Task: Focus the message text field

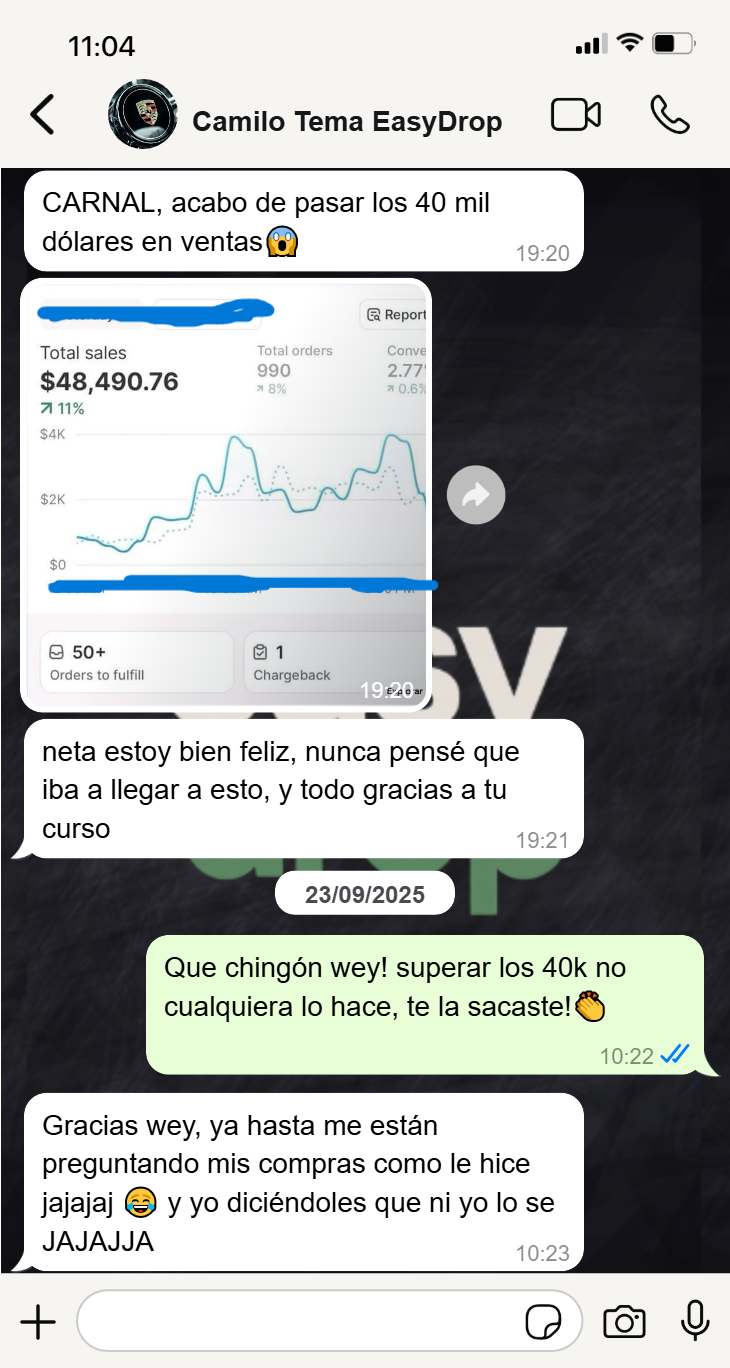Action: click(300, 1322)
